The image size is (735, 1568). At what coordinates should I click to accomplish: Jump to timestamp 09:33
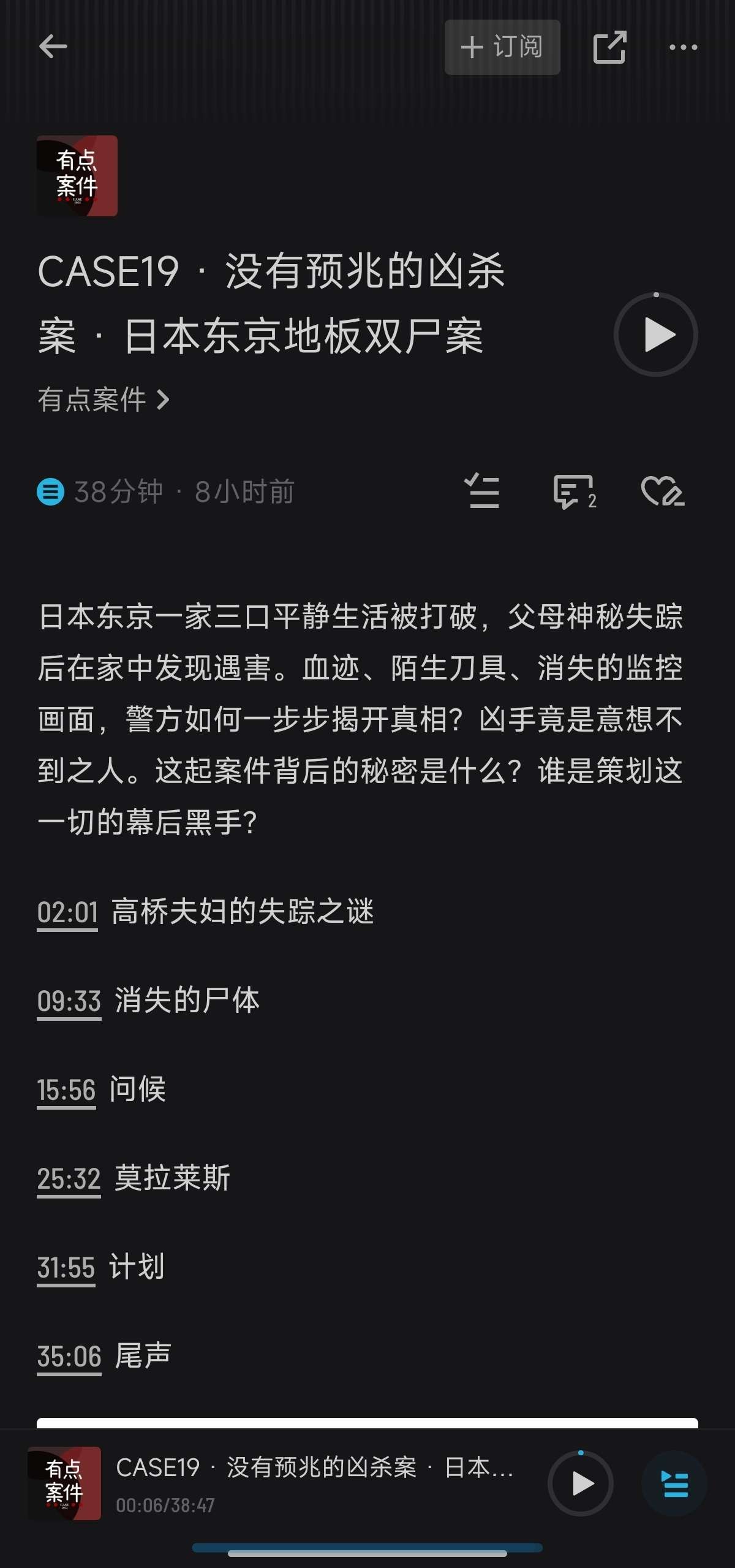69,1001
